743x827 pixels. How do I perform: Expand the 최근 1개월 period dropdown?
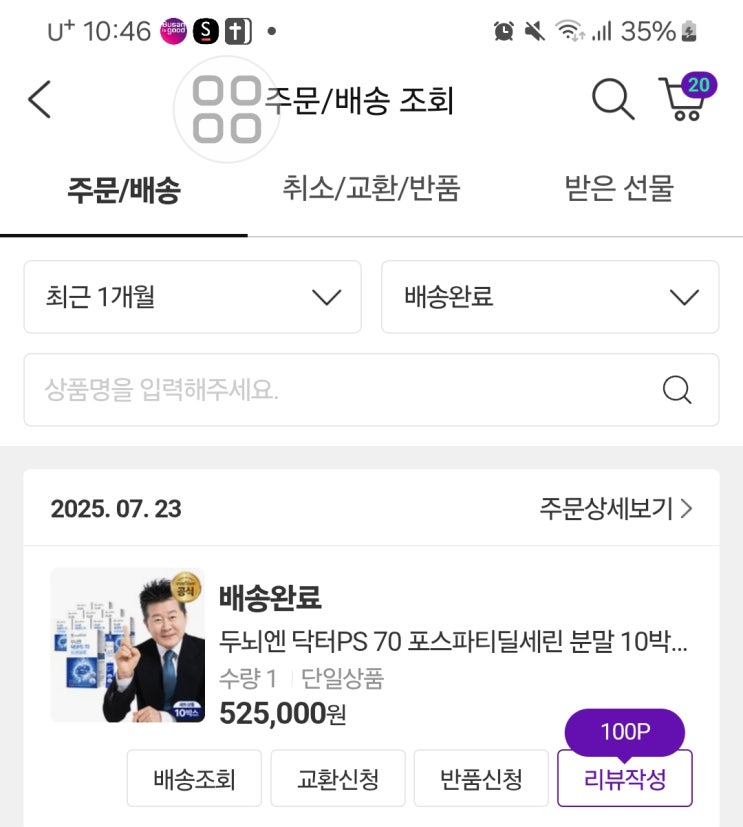[192, 297]
